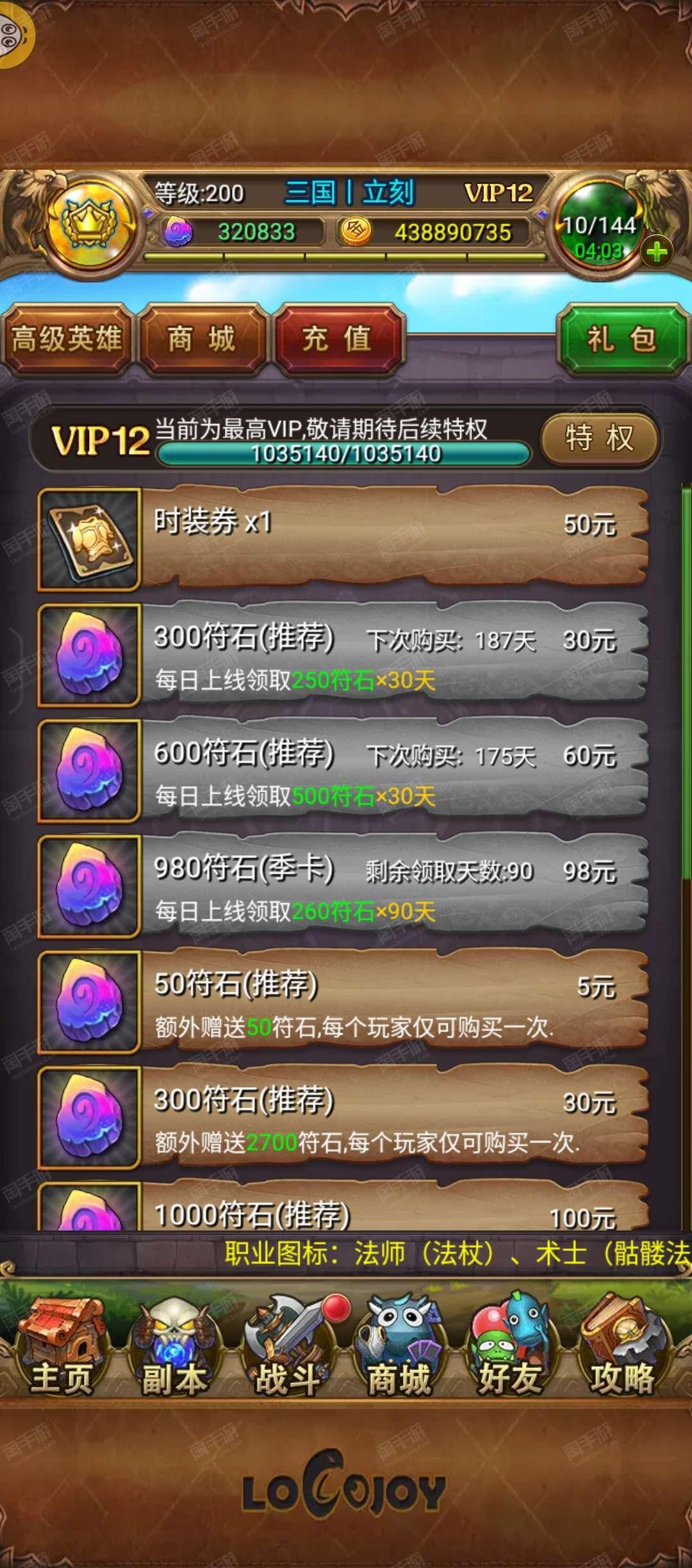This screenshot has height=1568, width=692.
Task: Select the 充值 tab
Action: click(x=338, y=339)
